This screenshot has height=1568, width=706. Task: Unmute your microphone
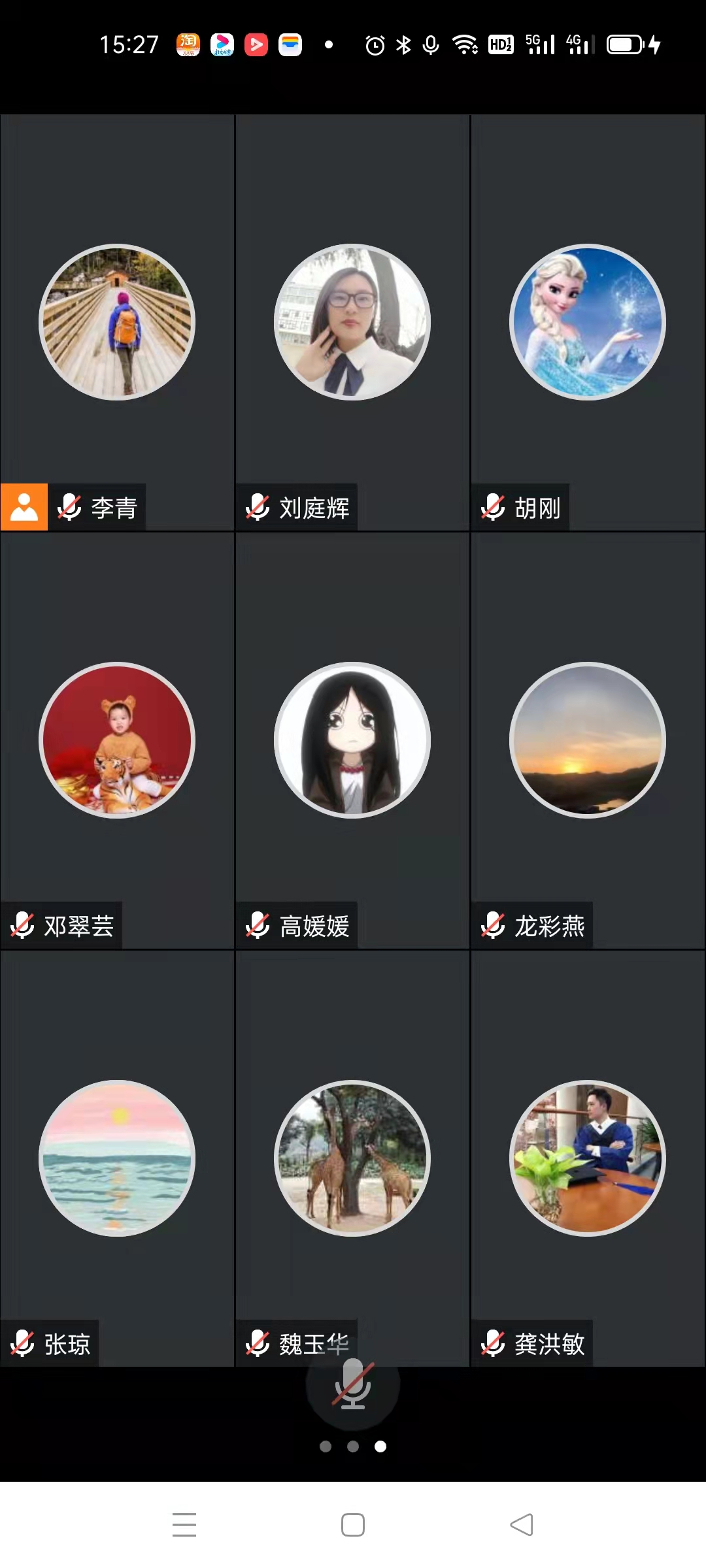click(x=353, y=1385)
